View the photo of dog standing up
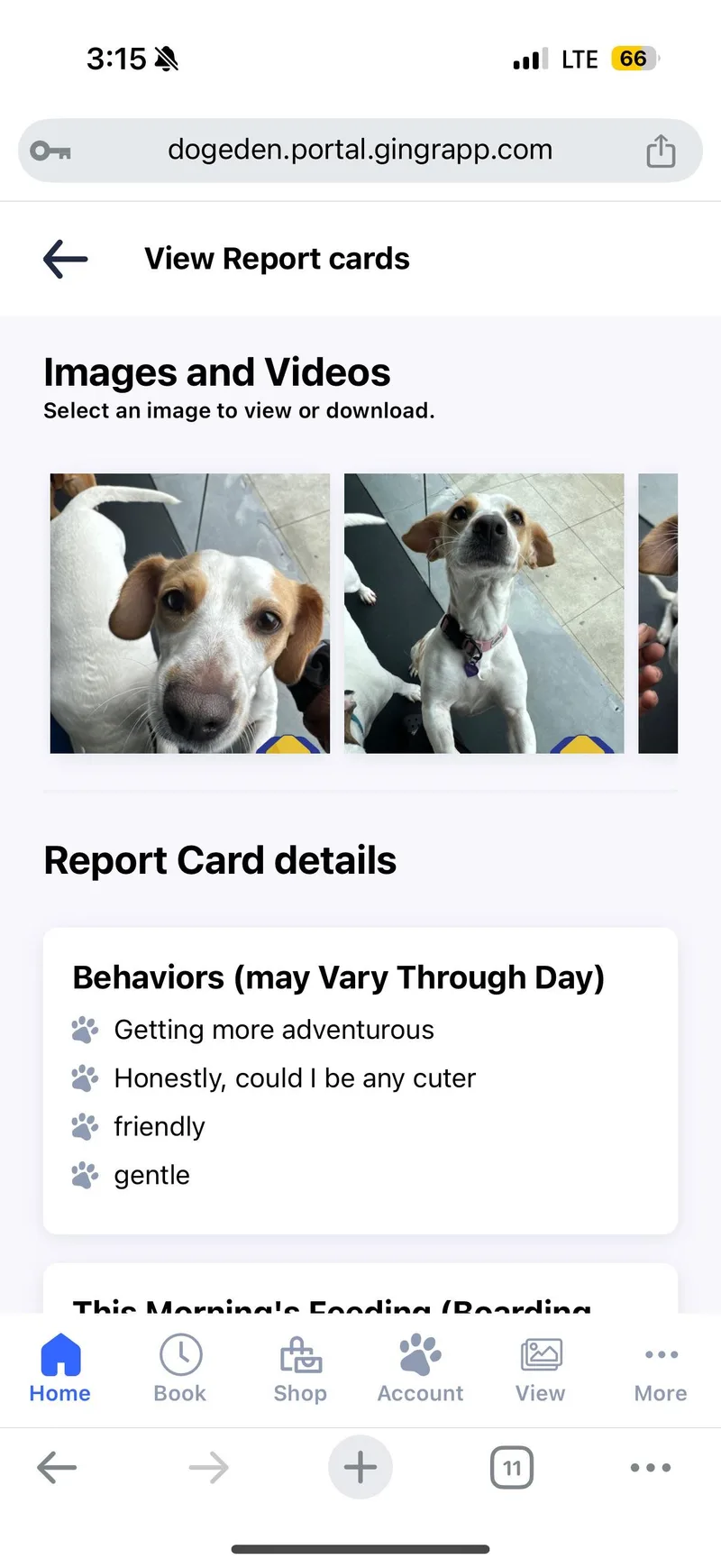This screenshot has width=721, height=1568. (x=484, y=613)
